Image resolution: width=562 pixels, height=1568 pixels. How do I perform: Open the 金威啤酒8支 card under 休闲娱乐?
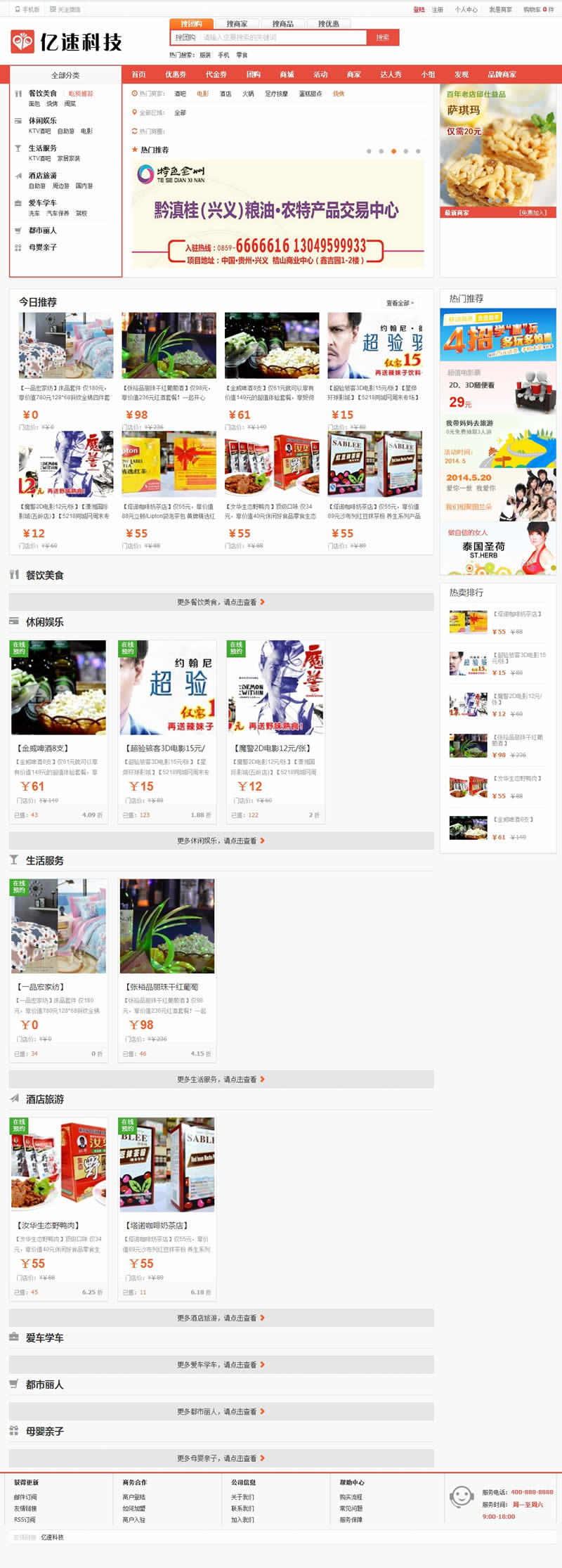[59, 731]
